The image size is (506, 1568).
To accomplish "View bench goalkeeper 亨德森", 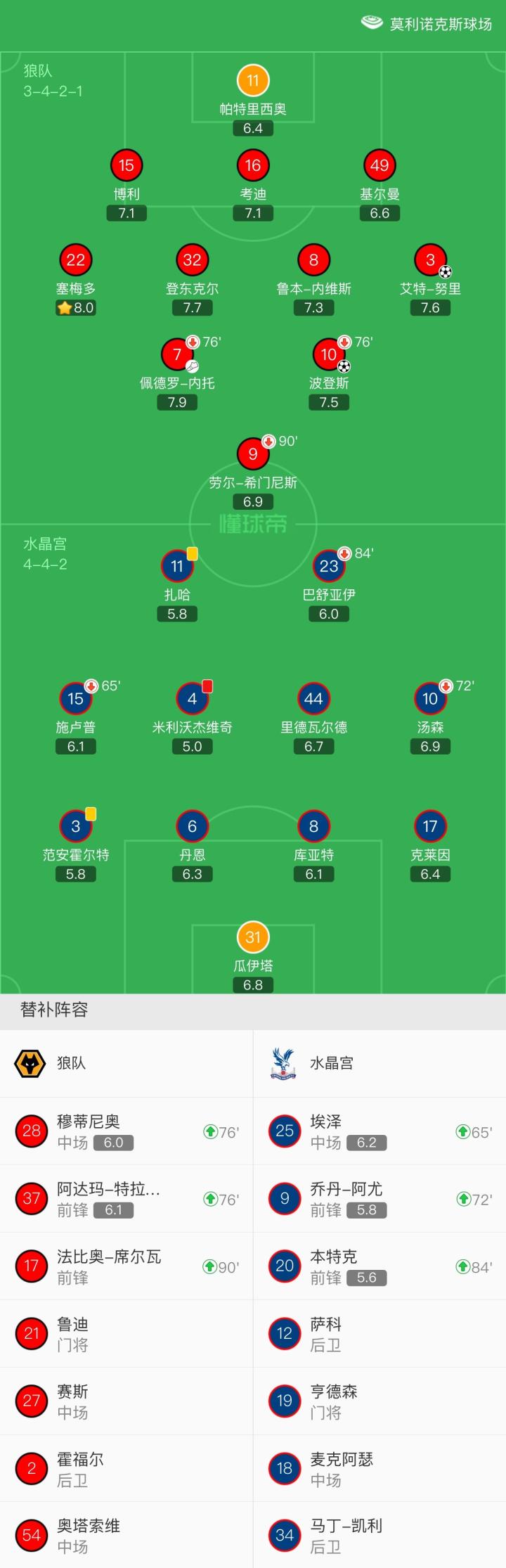I will [379, 1401].
